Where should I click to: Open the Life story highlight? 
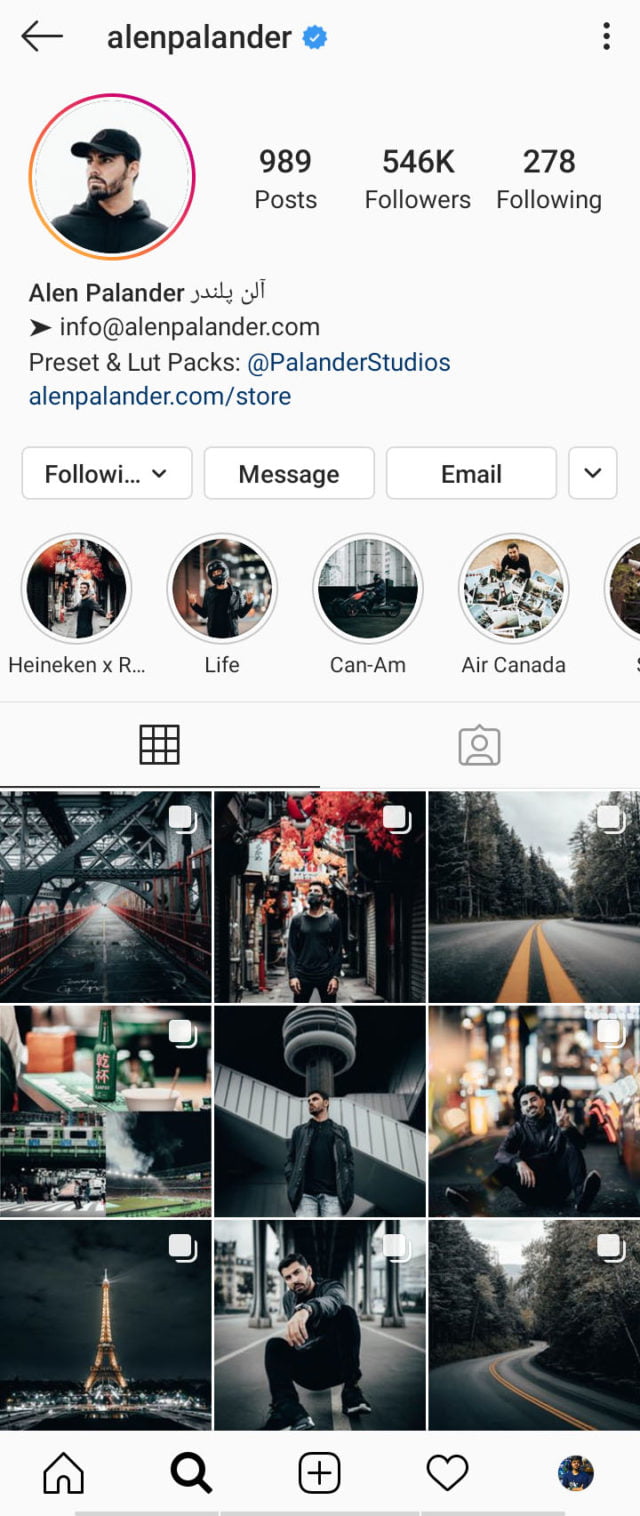tap(222, 590)
